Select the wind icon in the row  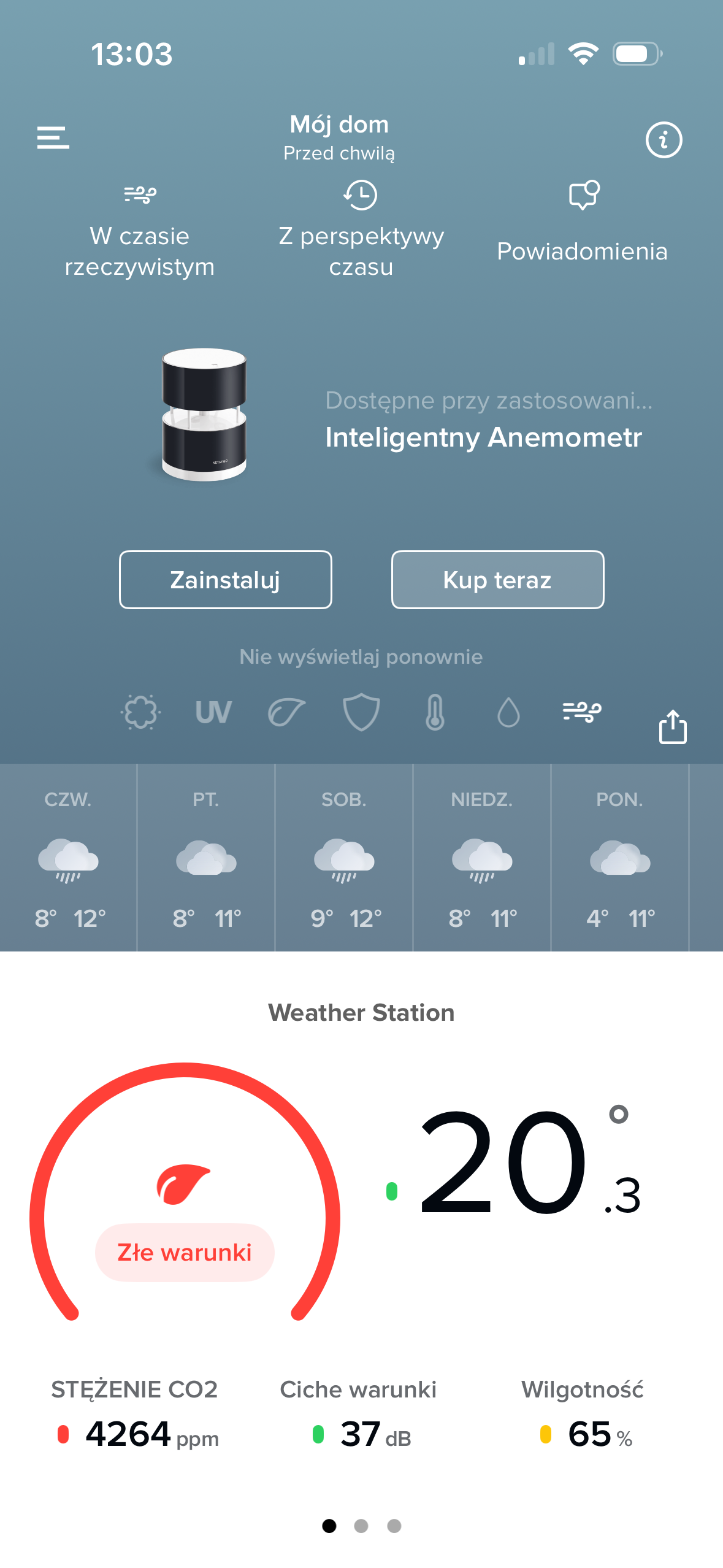[x=582, y=712]
